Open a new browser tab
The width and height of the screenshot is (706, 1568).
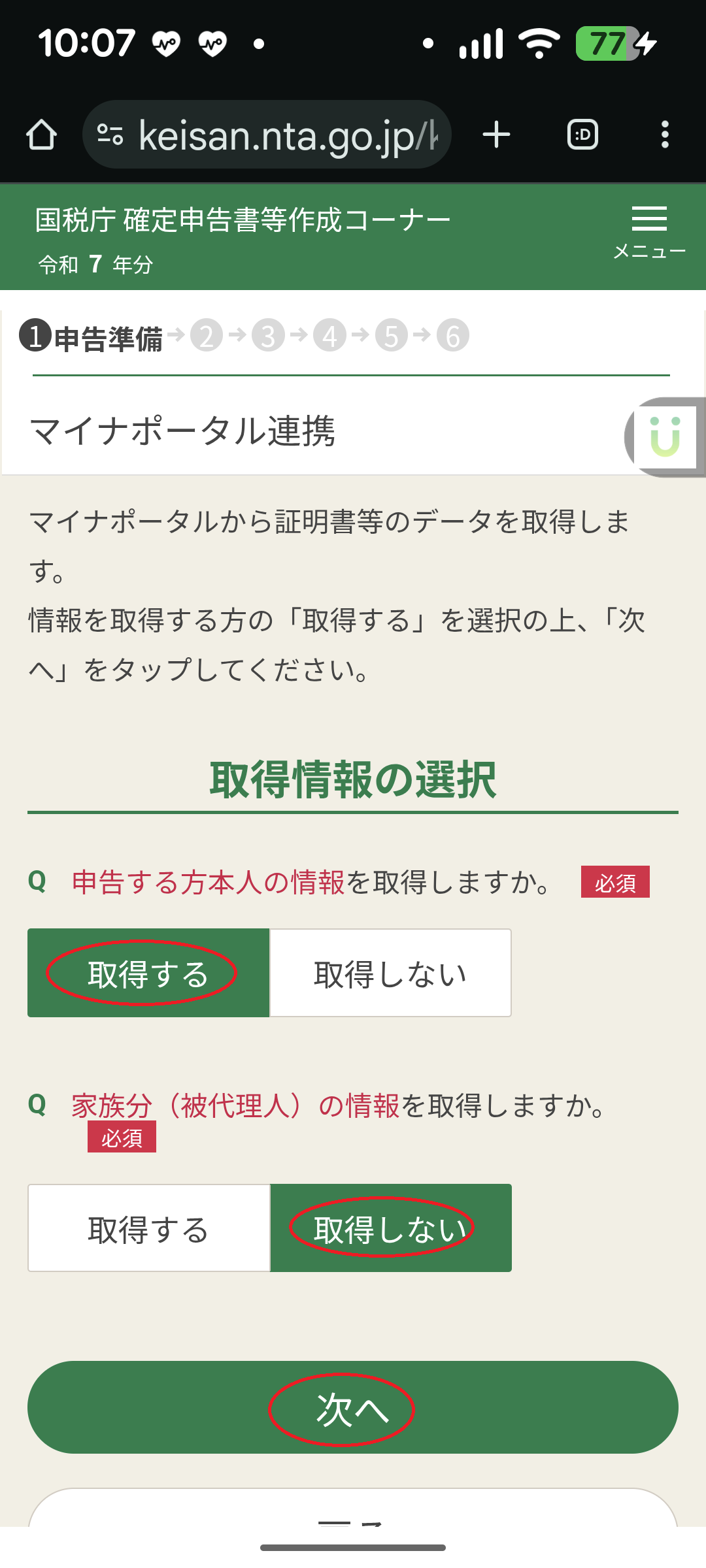496,135
